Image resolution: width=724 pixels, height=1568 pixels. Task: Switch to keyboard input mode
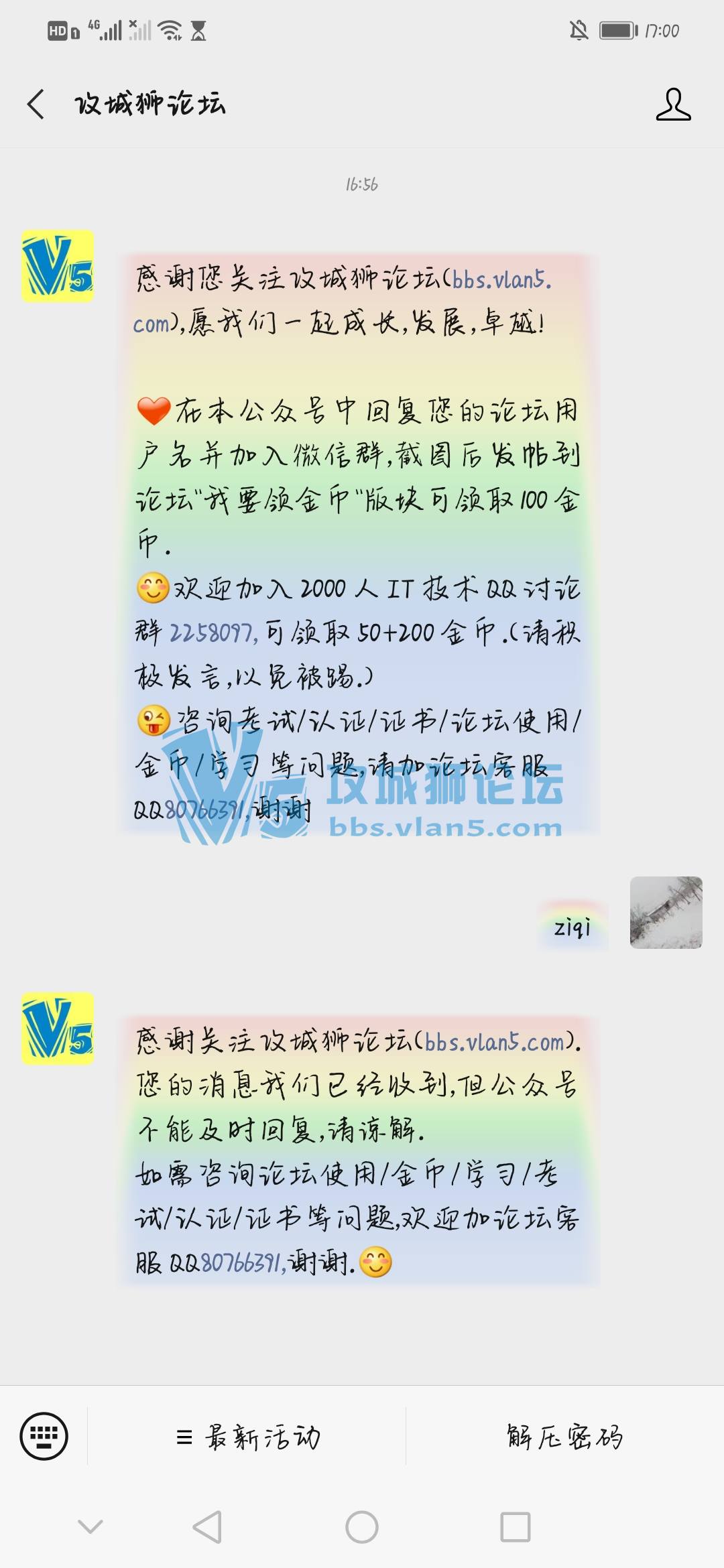pyautogui.click(x=44, y=1436)
